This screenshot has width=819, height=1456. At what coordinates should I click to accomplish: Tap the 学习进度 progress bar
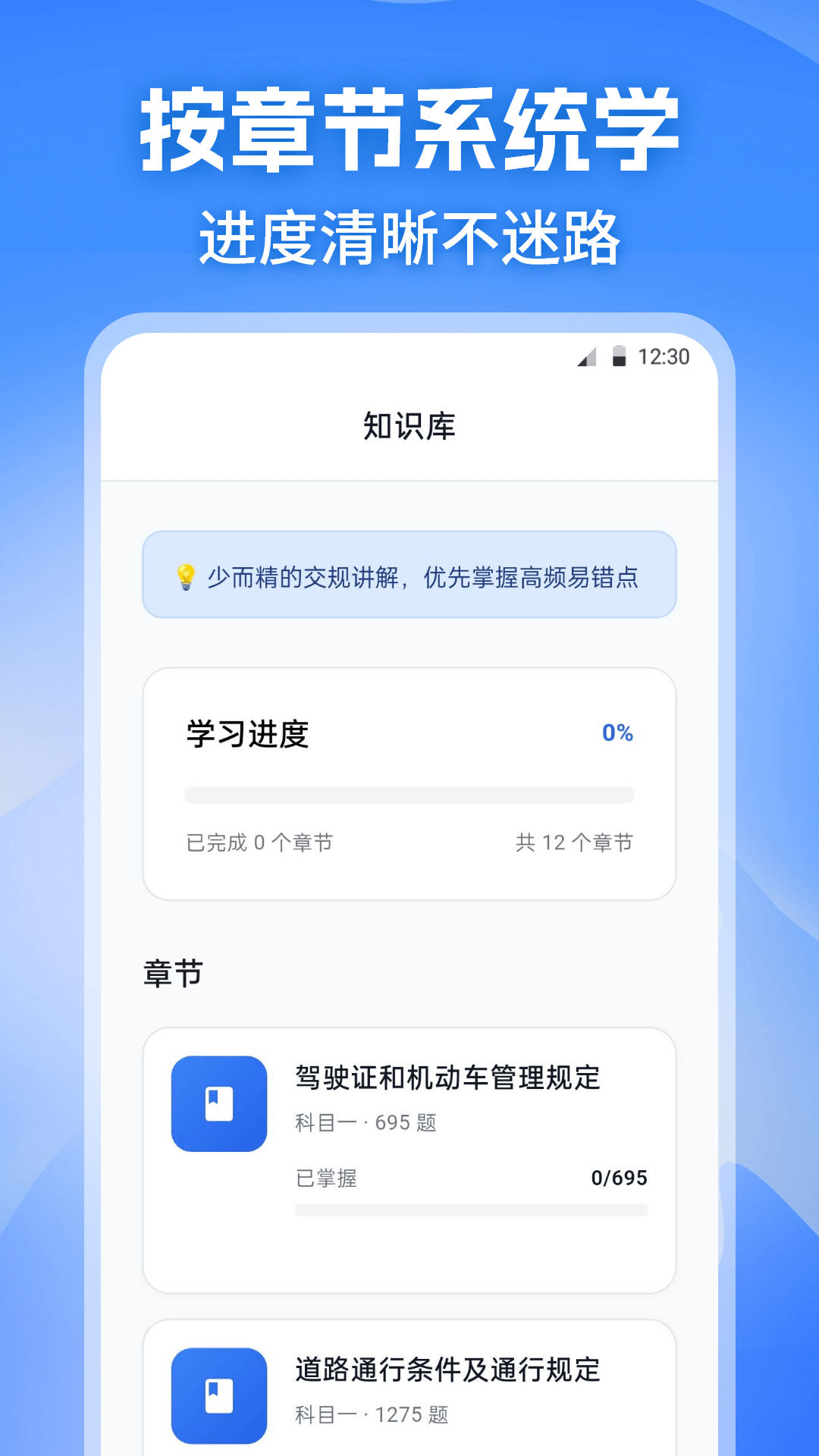[x=409, y=795]
